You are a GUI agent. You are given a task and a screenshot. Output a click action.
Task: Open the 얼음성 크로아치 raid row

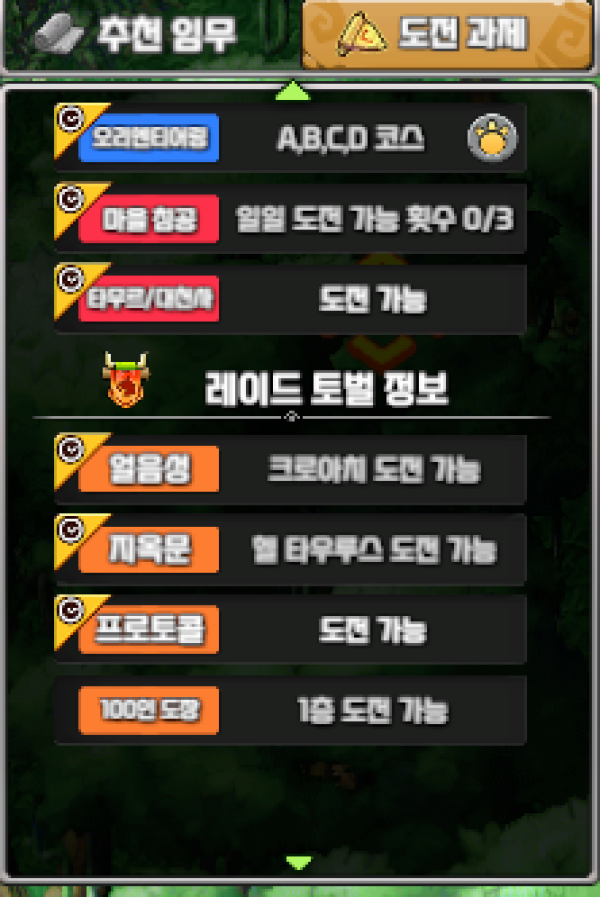pos(290,469)
